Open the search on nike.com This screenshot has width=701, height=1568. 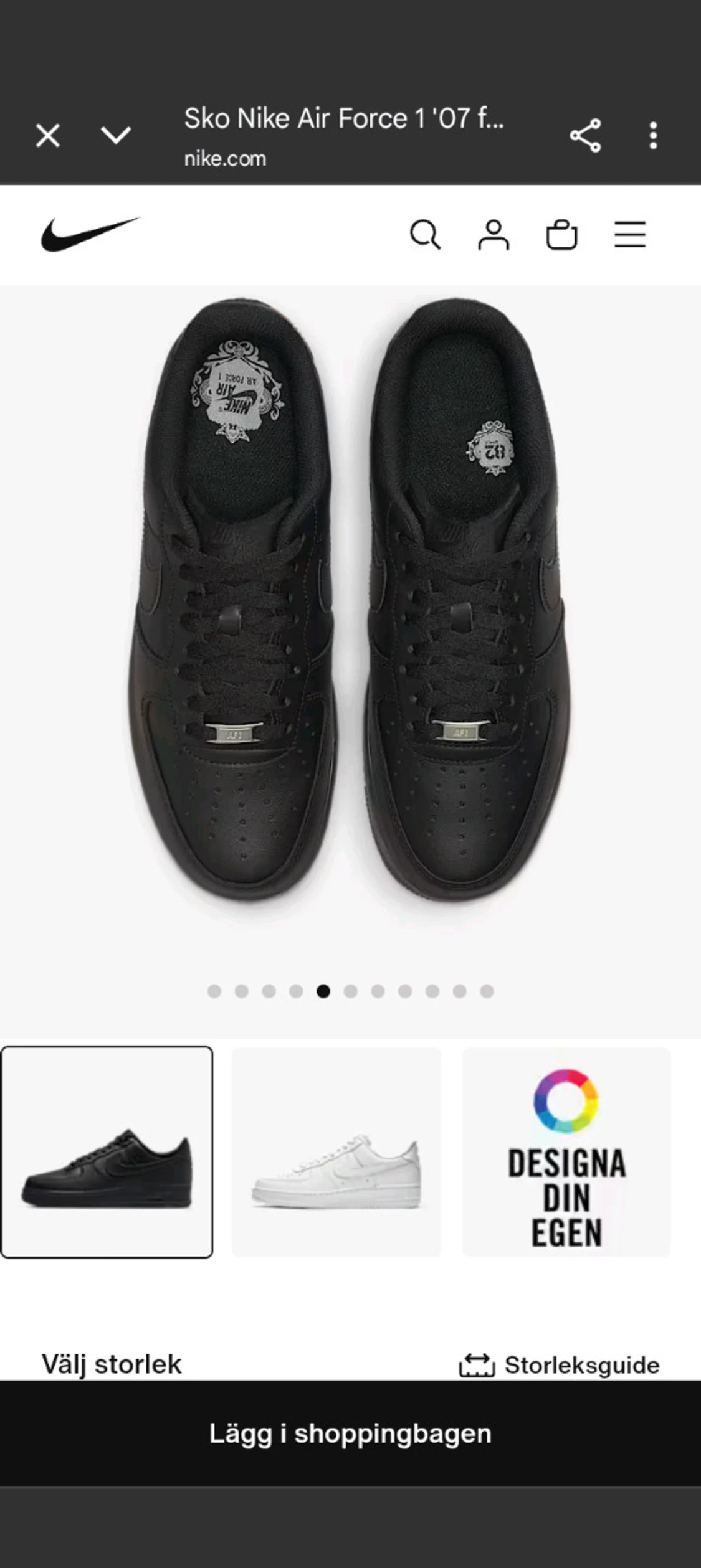(x=426, y=235)
